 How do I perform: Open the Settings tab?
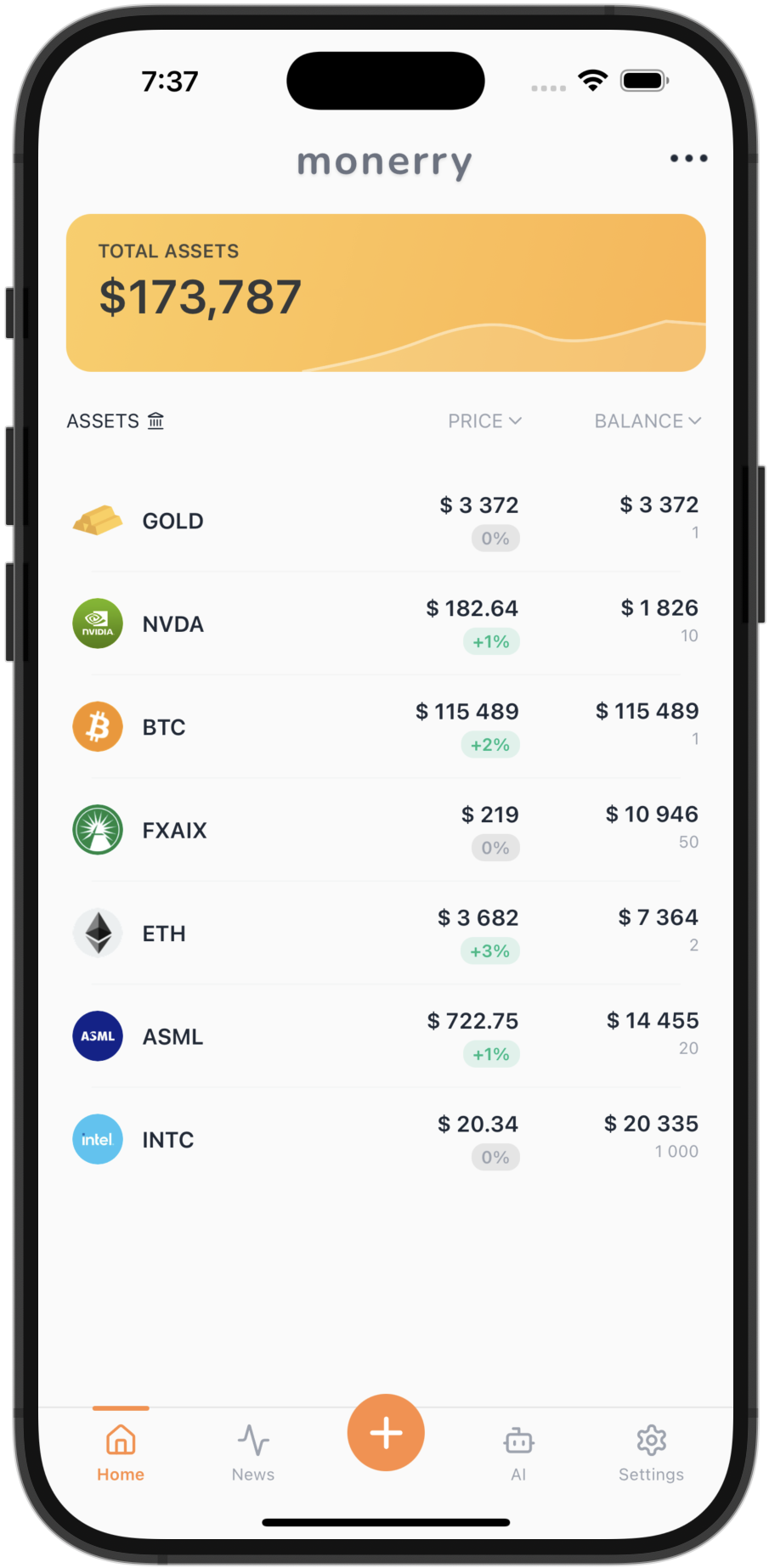[651, 1453]
